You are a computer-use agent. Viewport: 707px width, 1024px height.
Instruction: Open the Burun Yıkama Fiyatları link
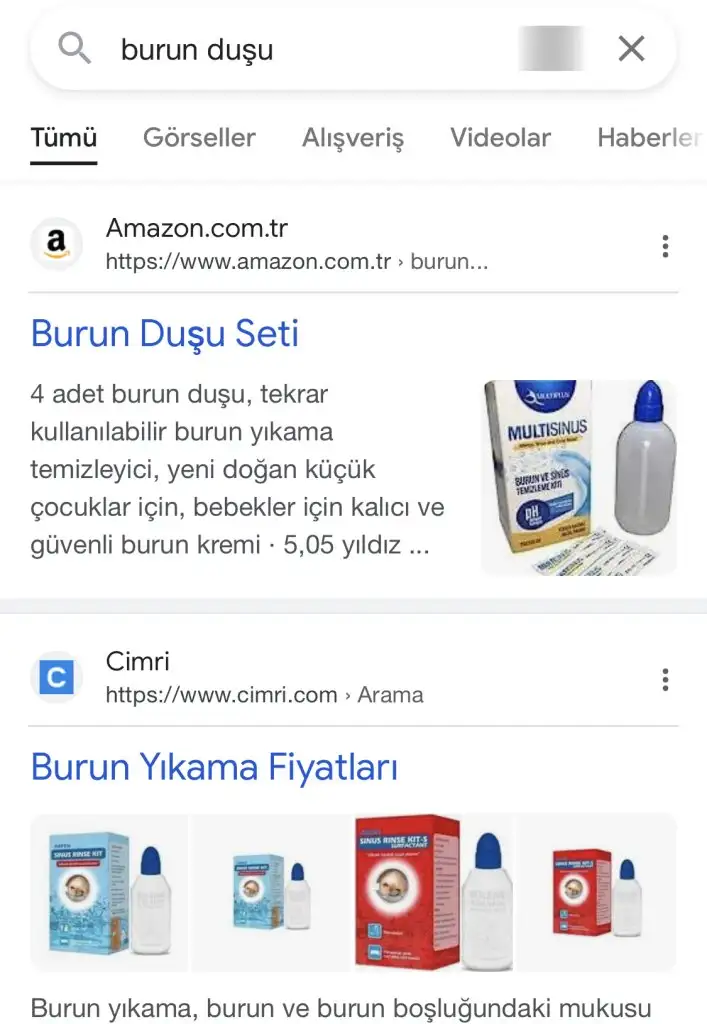pos(214,768)
